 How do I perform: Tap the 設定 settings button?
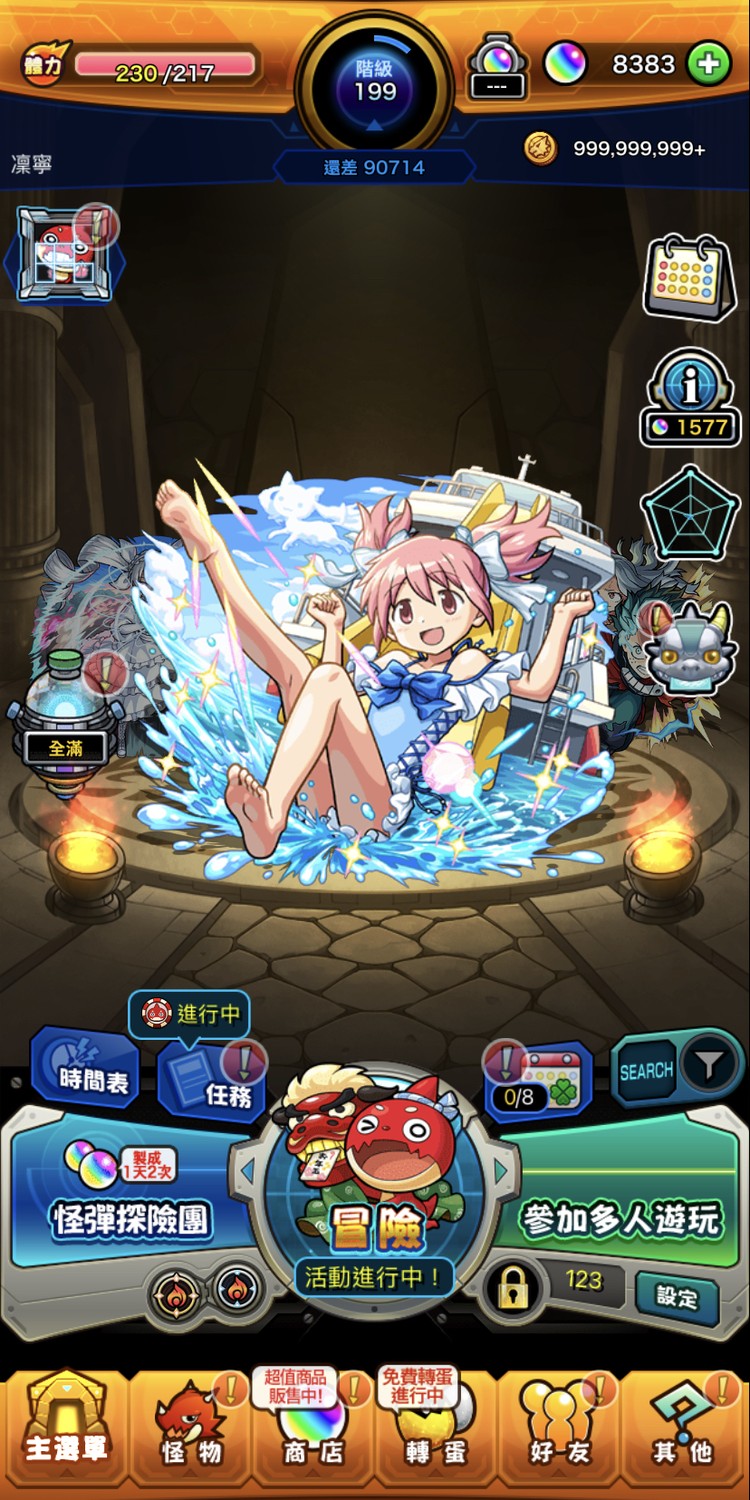pos(677,1297)
